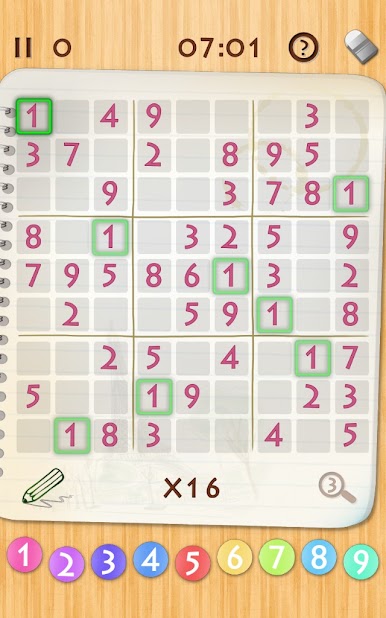Pick the purple number 2 ball
Image resolution: width=386 pixels, height=618 pixels.
tap(66, 564)
